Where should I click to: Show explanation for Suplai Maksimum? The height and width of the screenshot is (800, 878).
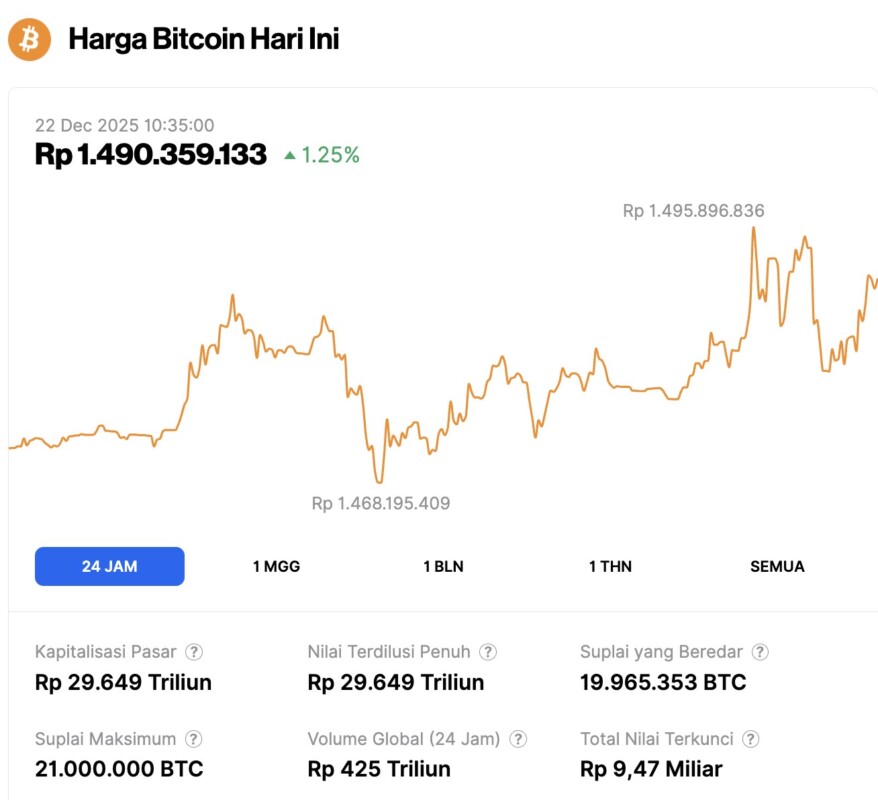tap(194, 739)
